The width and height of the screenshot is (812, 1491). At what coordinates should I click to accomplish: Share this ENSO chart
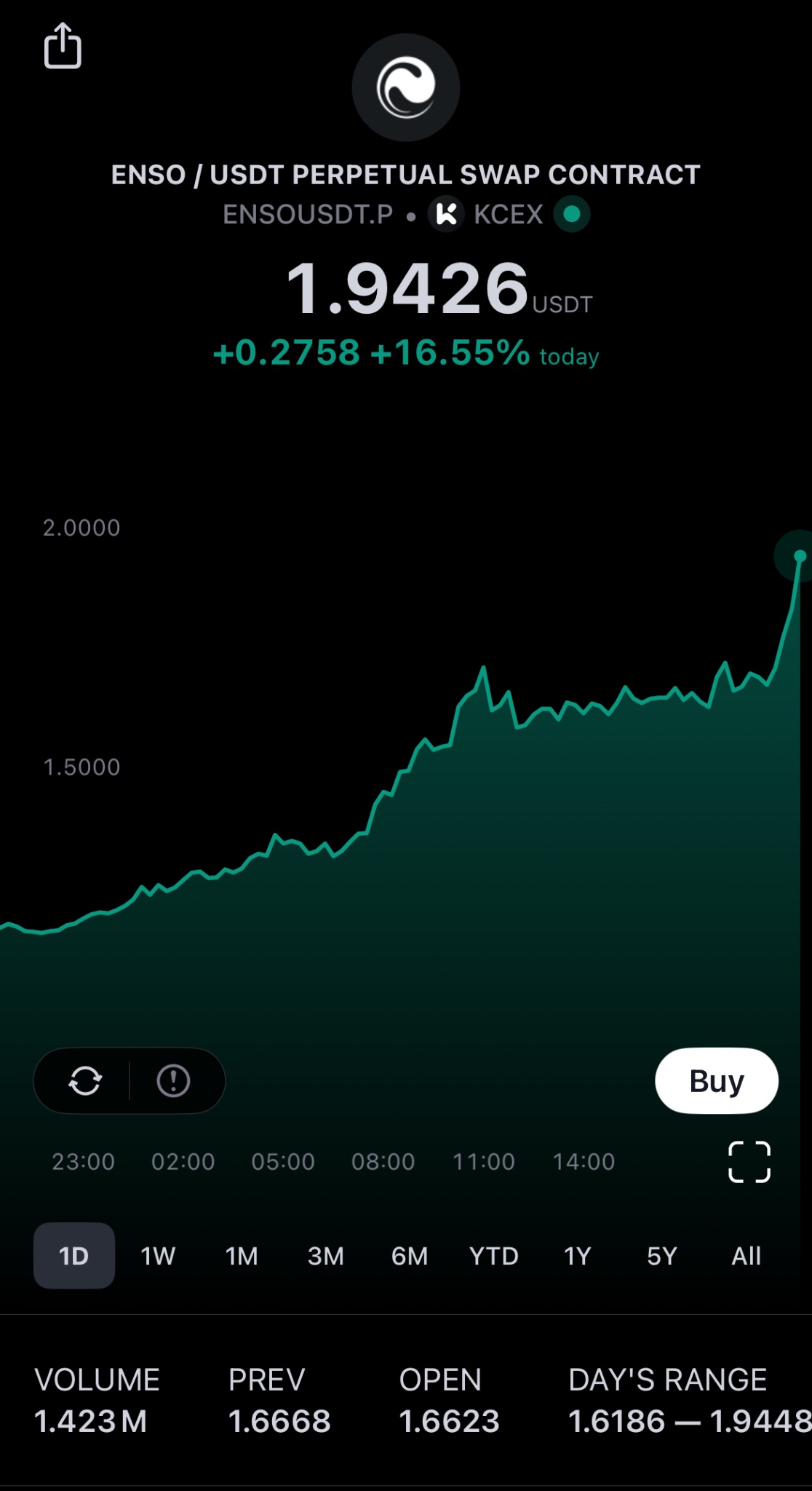pos(63,46)
